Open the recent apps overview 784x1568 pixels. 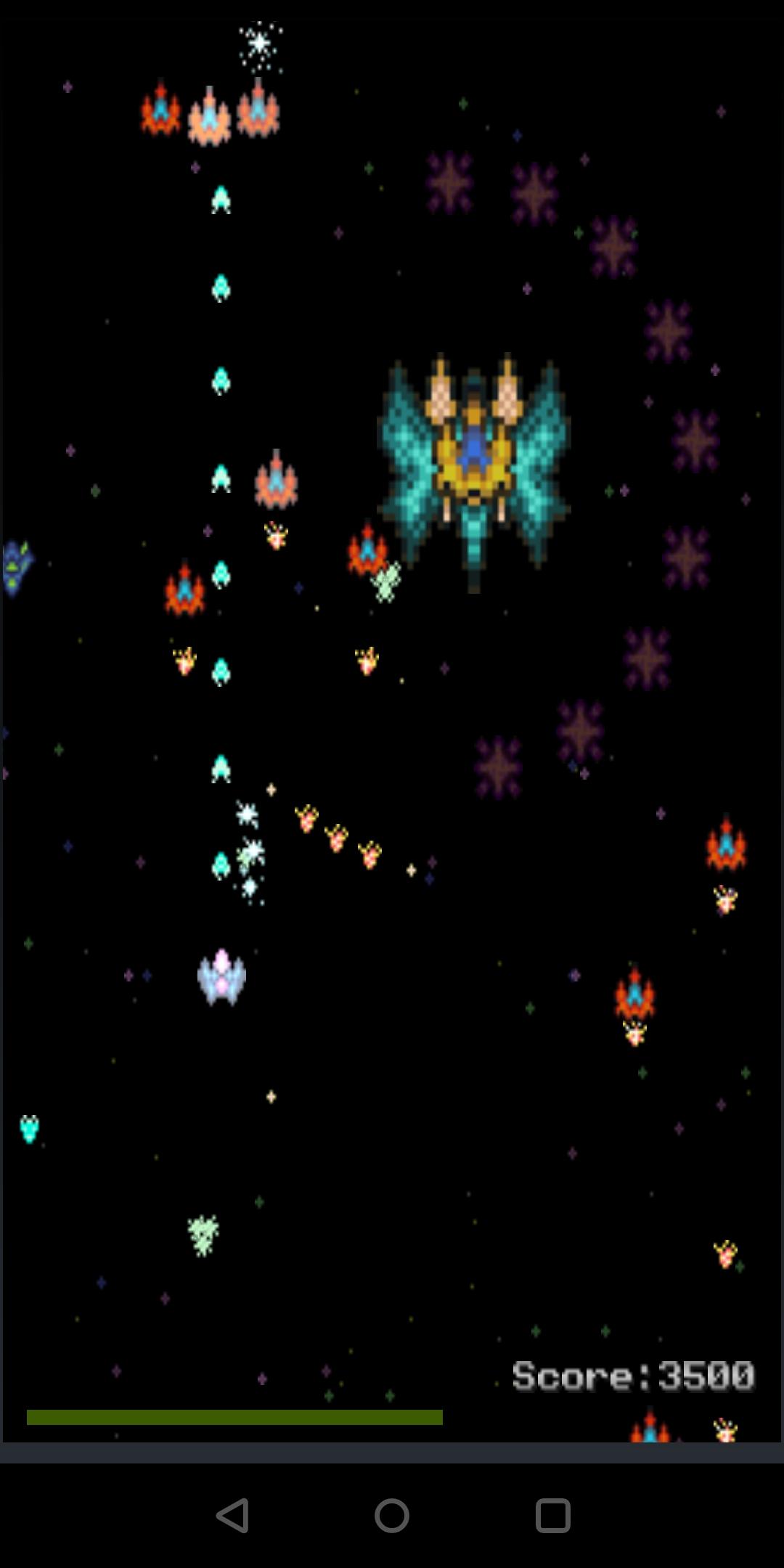pyautogui.click(x=552, y=1516)
